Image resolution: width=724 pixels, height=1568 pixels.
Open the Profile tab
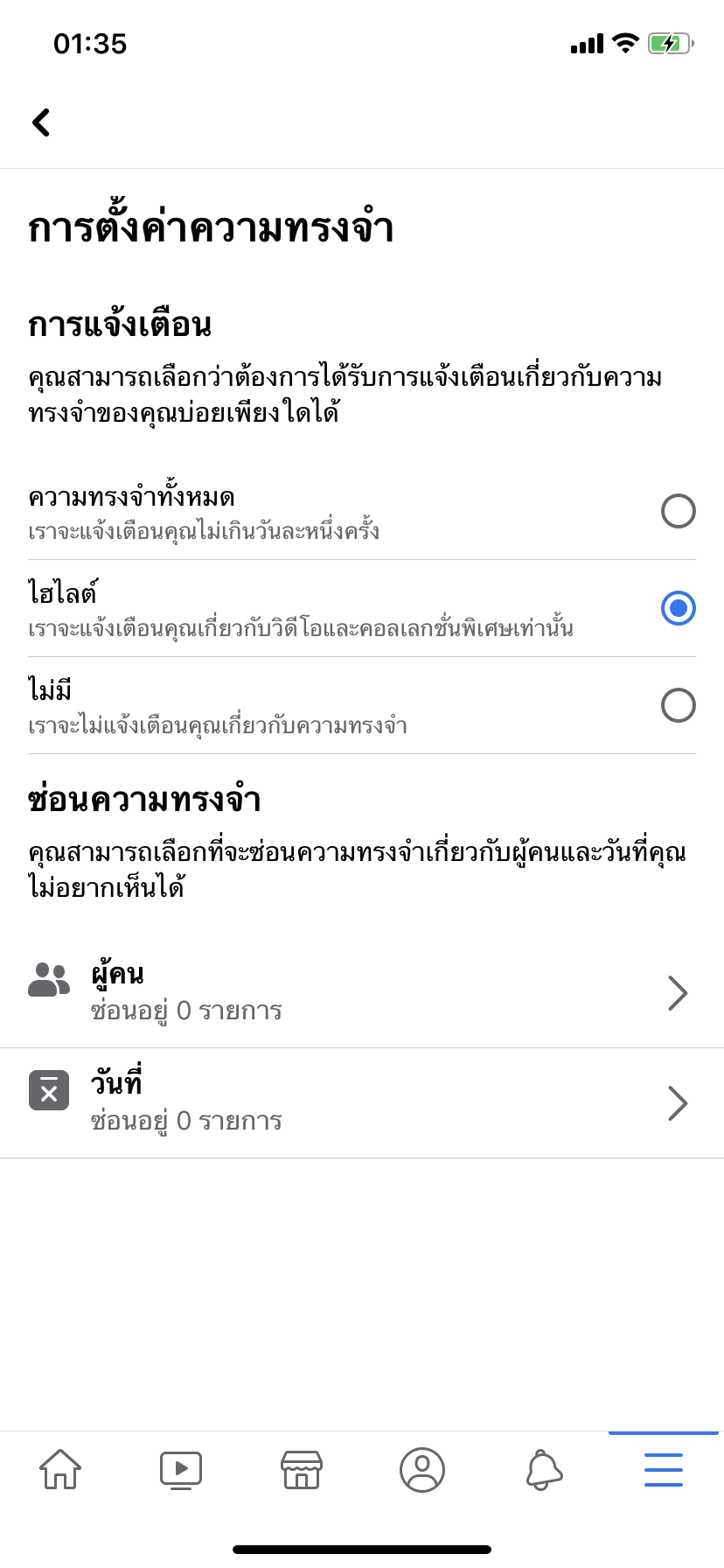(x=422, y=1469)
